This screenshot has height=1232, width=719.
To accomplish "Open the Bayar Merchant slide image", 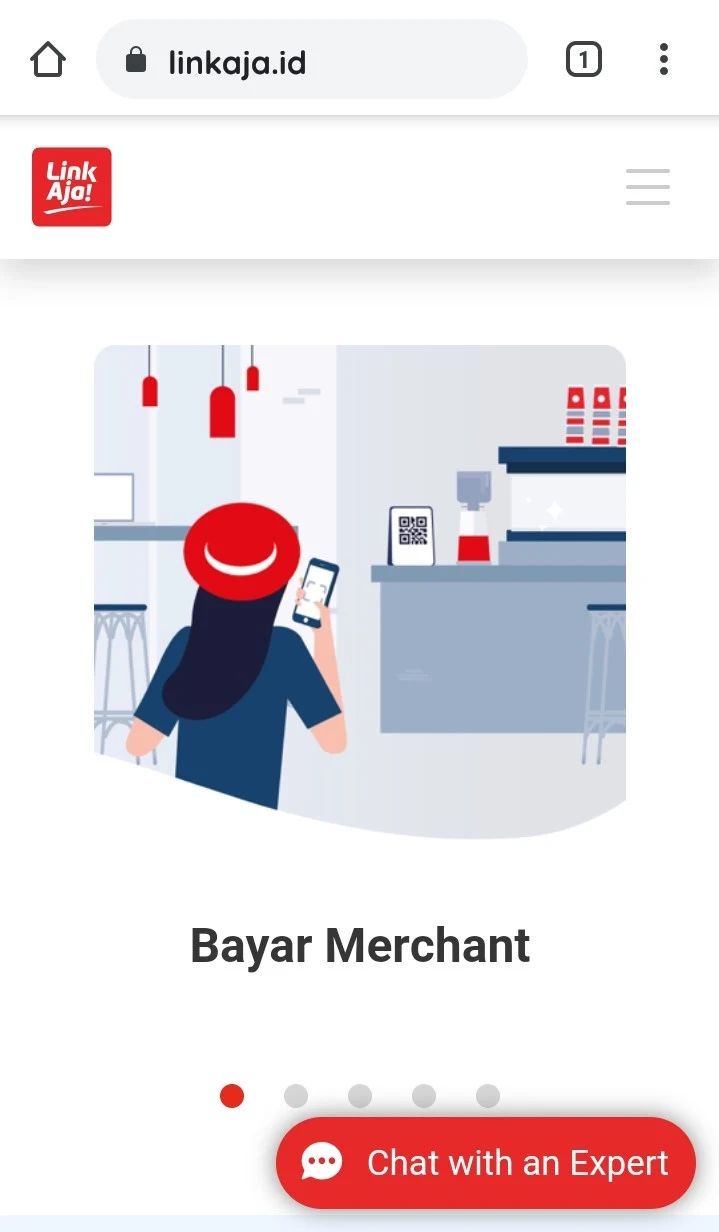I will coord(360,590).
